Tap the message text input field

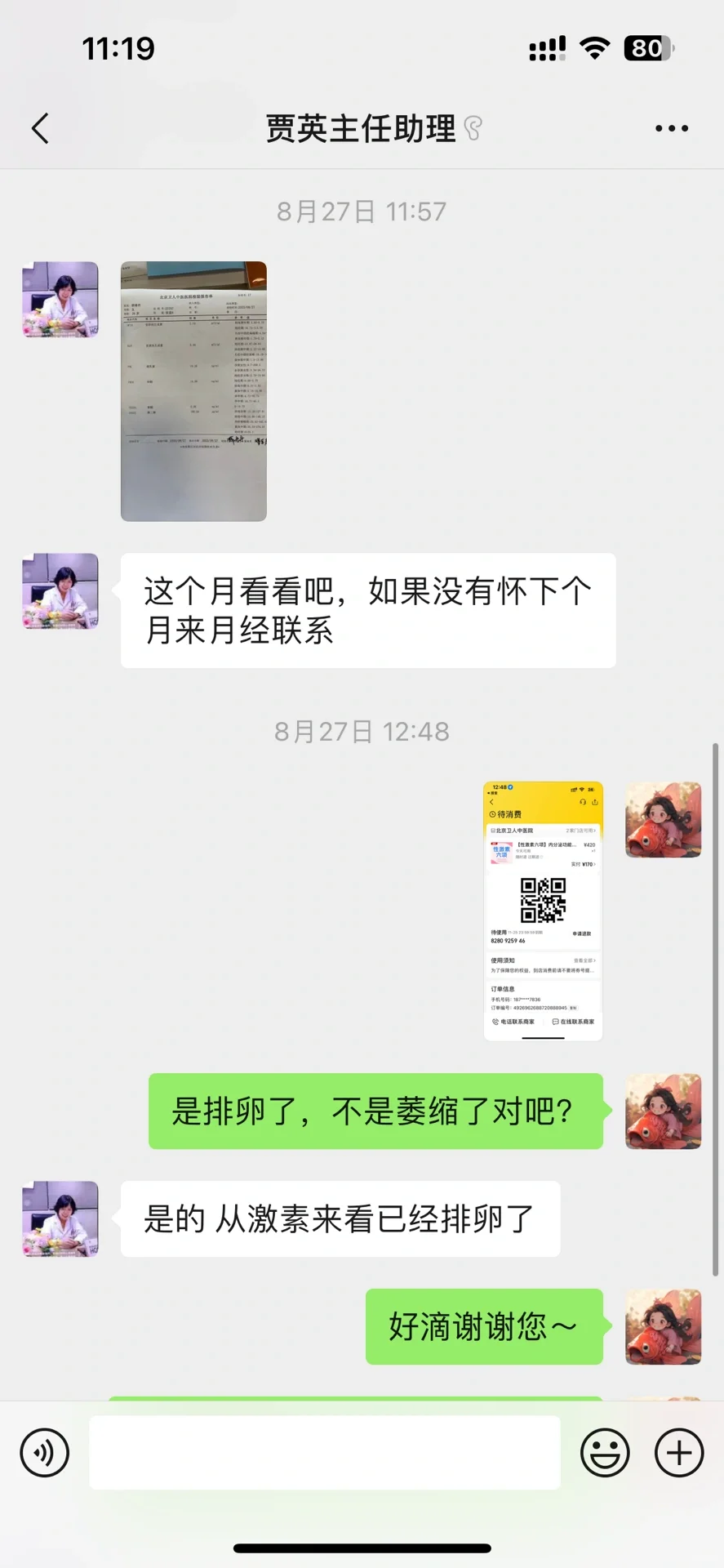click(325, 1453)
